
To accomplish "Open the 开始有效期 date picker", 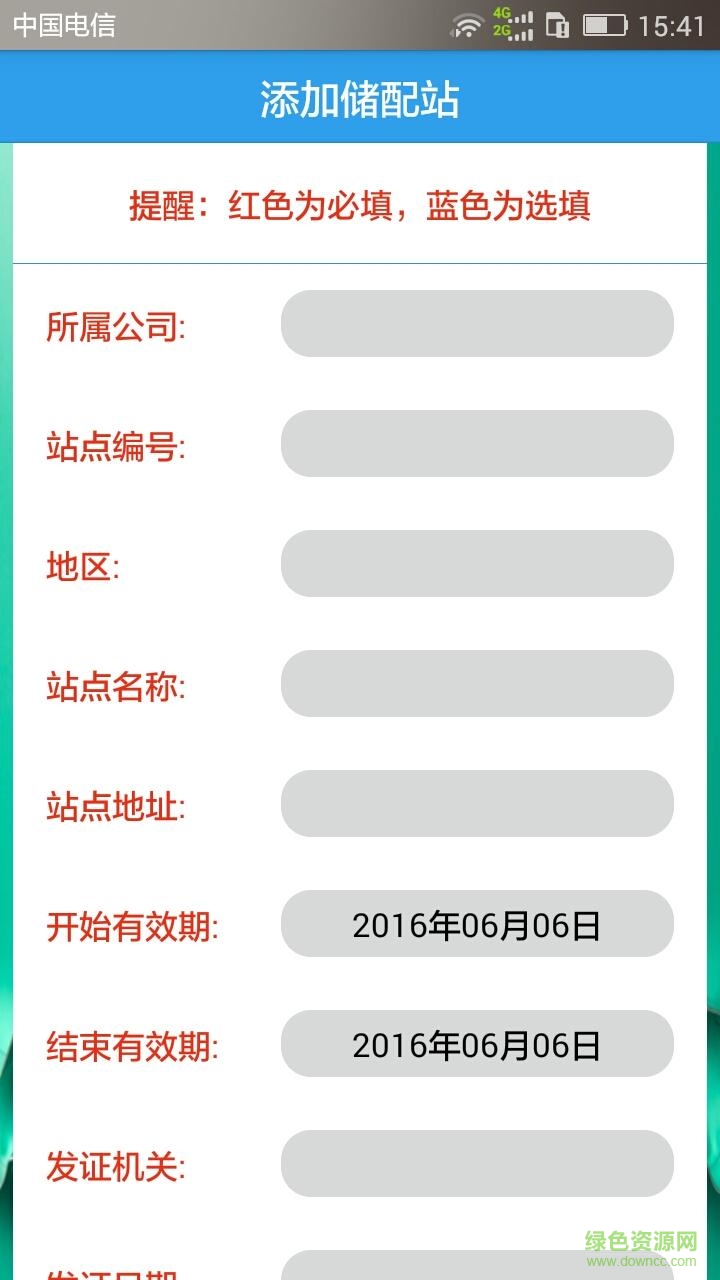I will 477,924.
